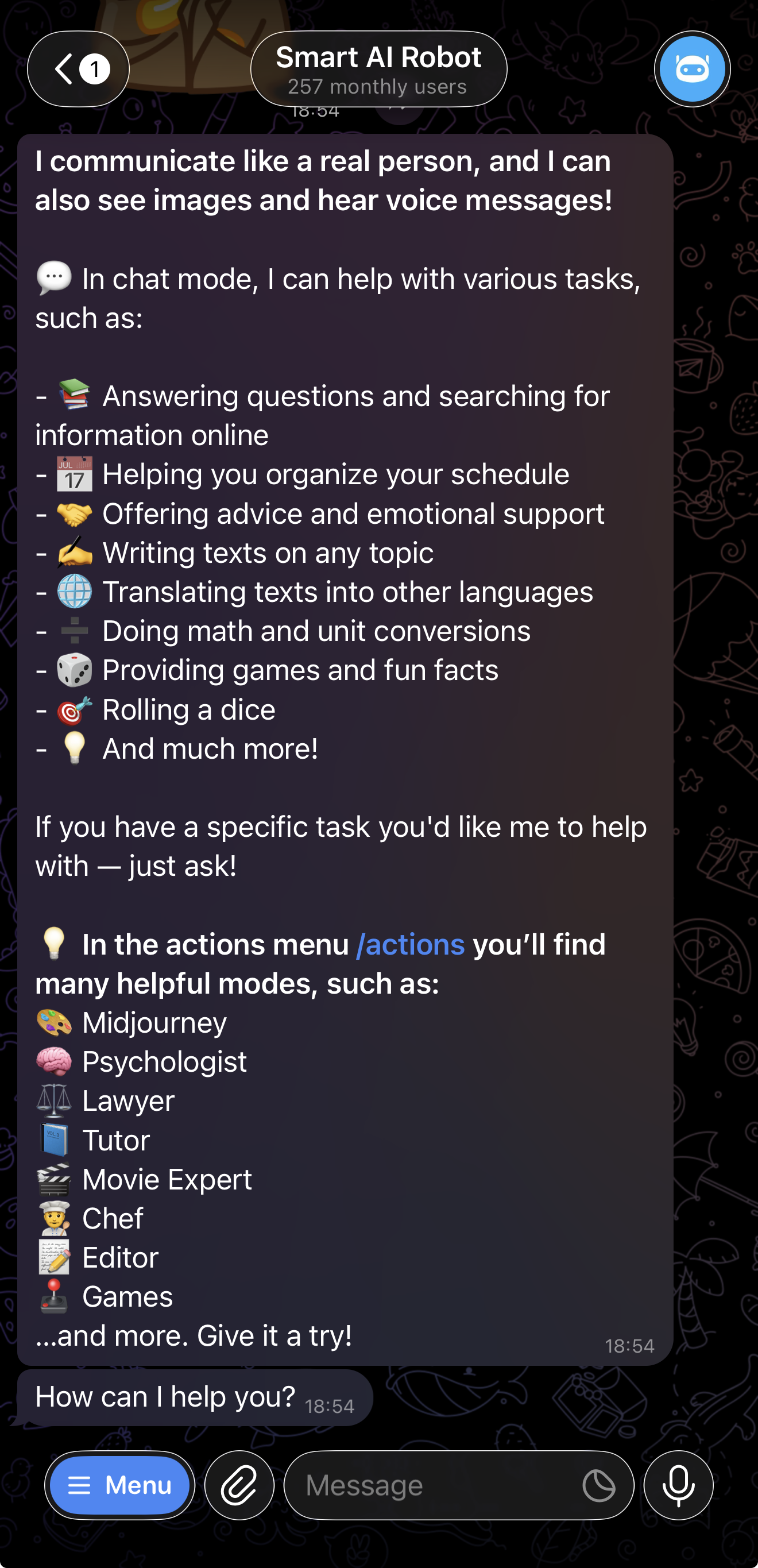Tap the palette emoji beside Midjourney
Viewport: 758px width, 1568px height.
click(x=55, y=1022)
